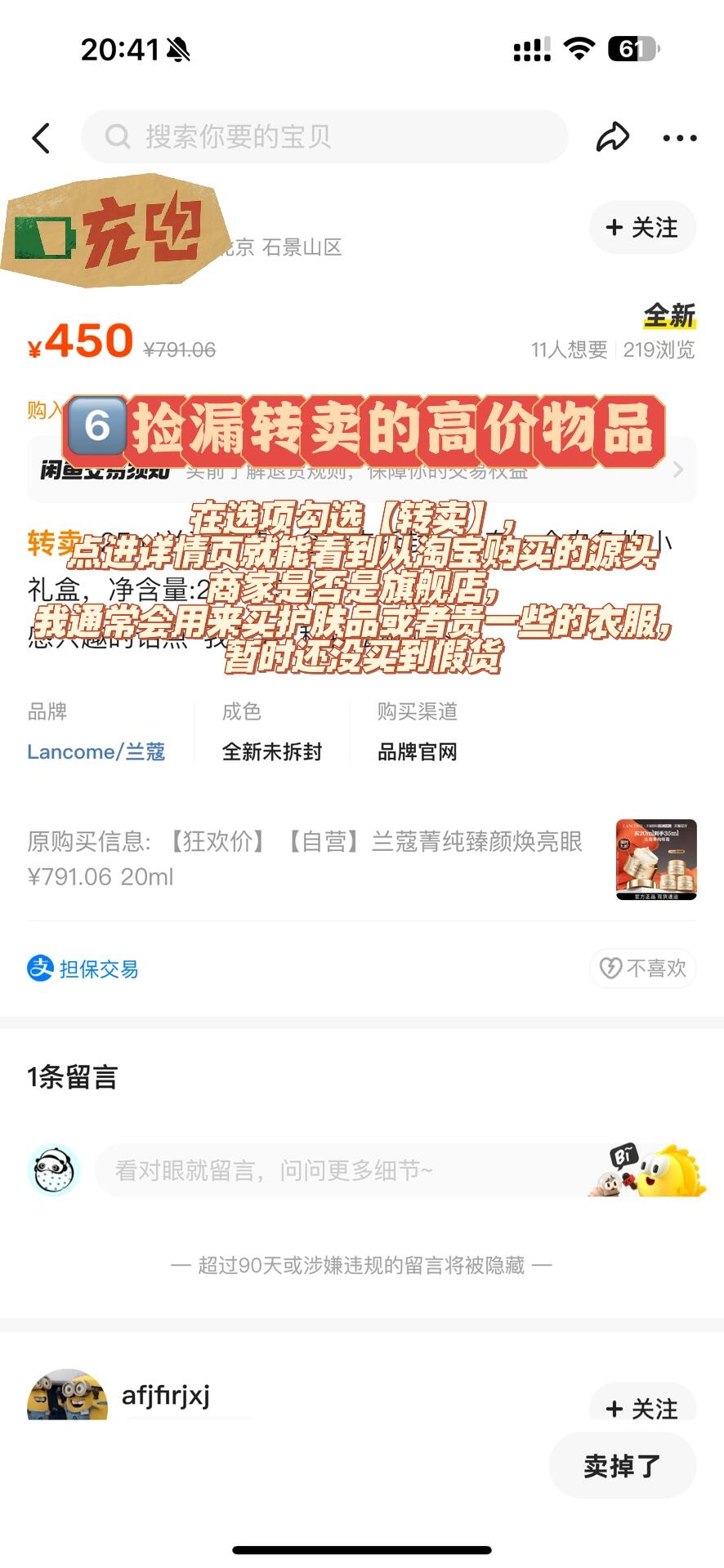Go back using the top-left arrow
The width and height of the screenshot is (724, 1568).
coord(42,138)
